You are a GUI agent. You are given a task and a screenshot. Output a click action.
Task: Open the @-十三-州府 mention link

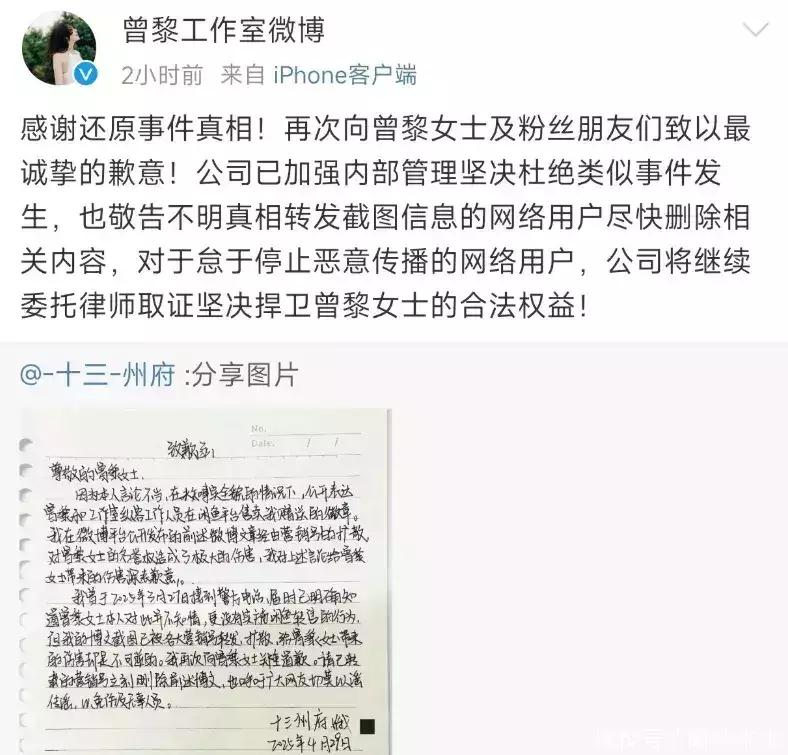click(x=97, y=376)
